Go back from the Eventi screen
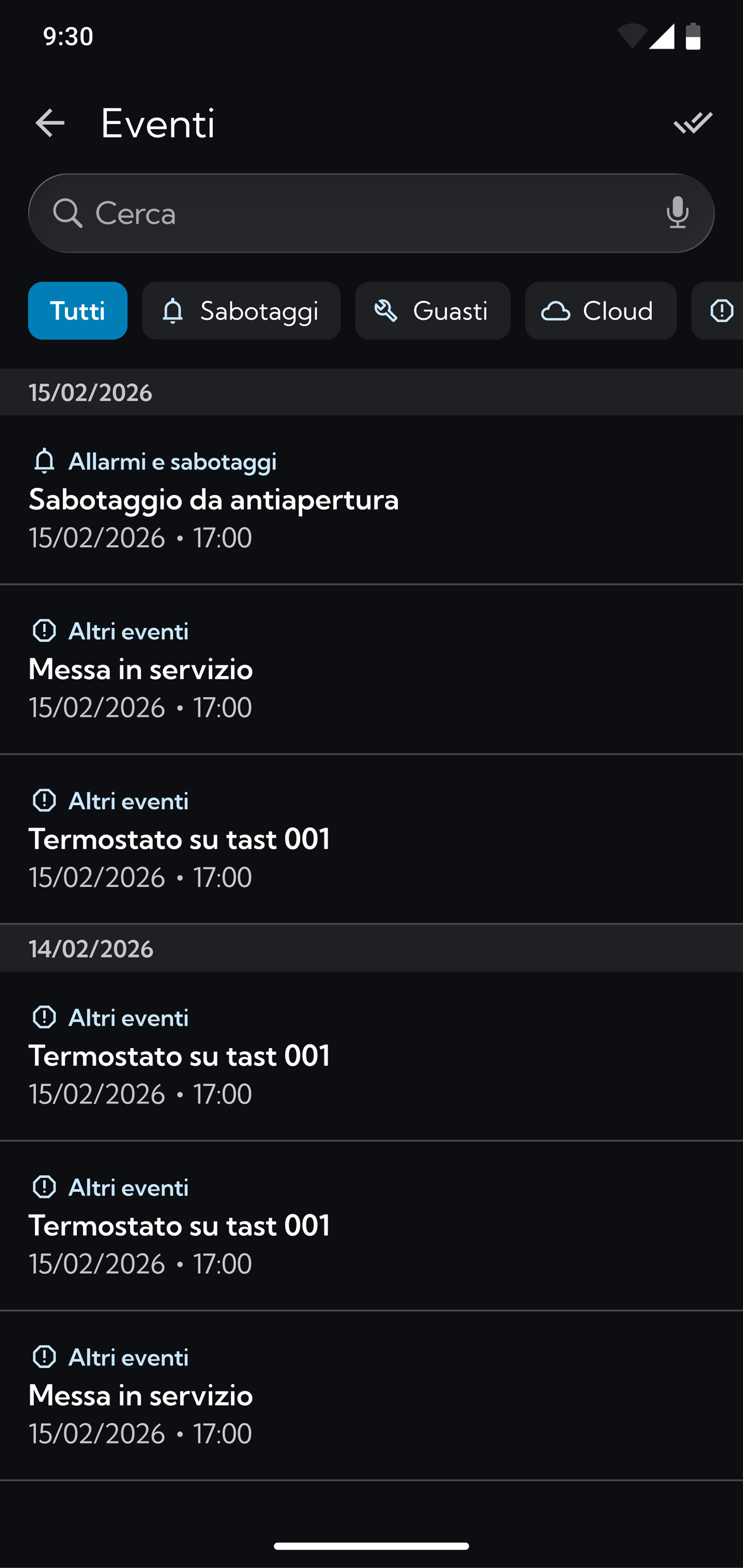 coord(50,123)
